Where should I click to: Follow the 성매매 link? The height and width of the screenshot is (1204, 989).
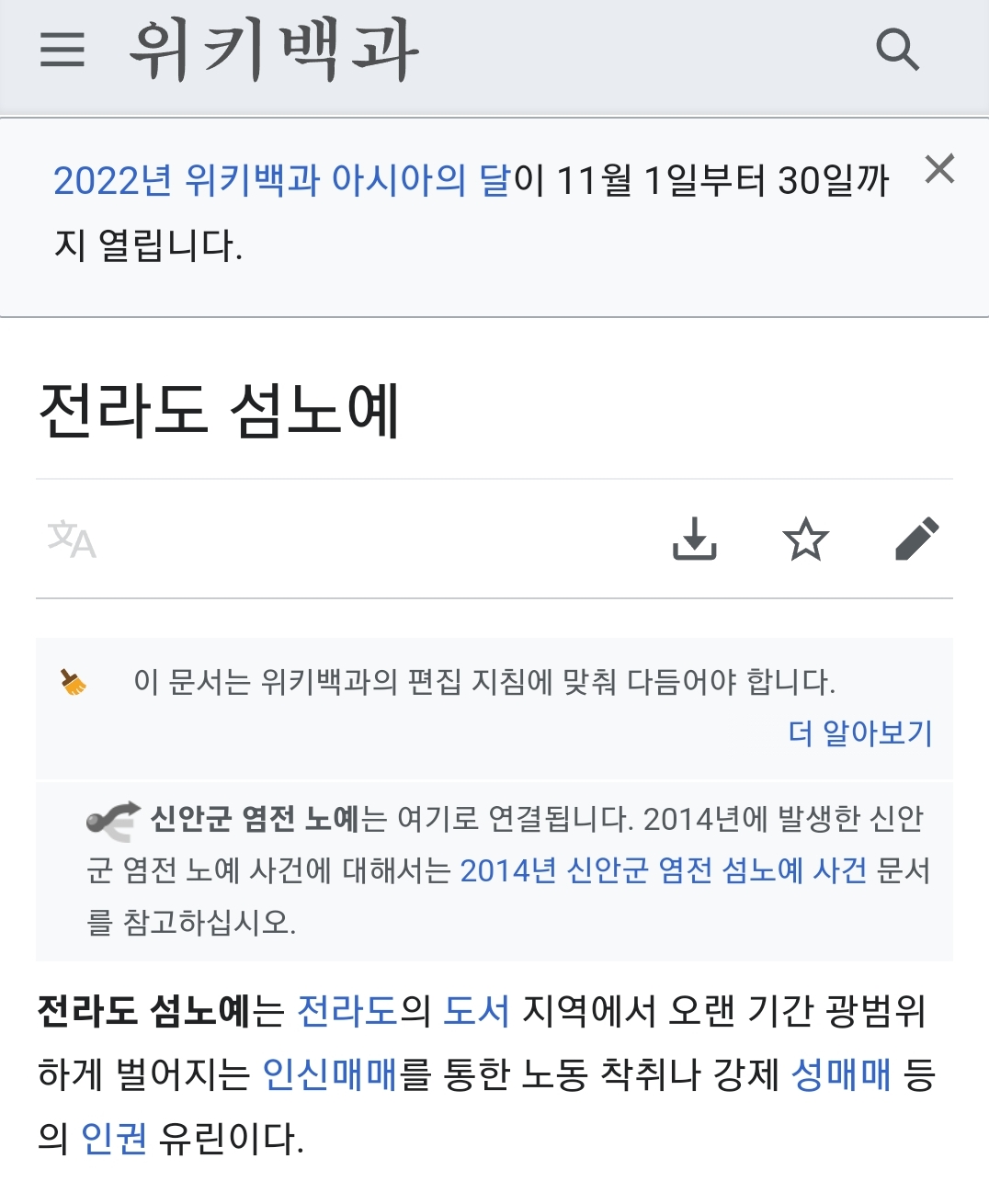coord(841,1073)
